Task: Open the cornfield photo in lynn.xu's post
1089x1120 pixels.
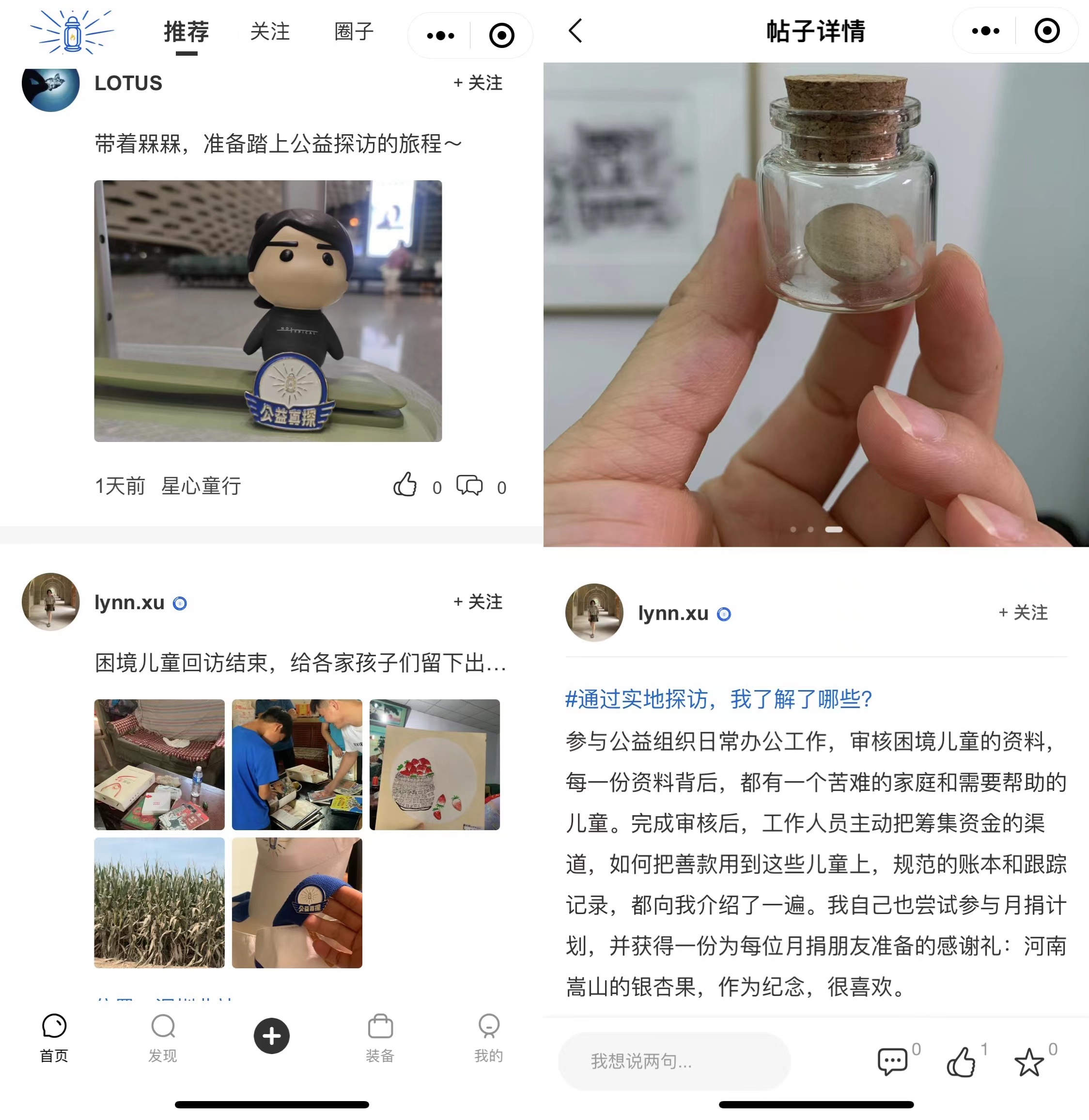Action: [x=159, y=902]
